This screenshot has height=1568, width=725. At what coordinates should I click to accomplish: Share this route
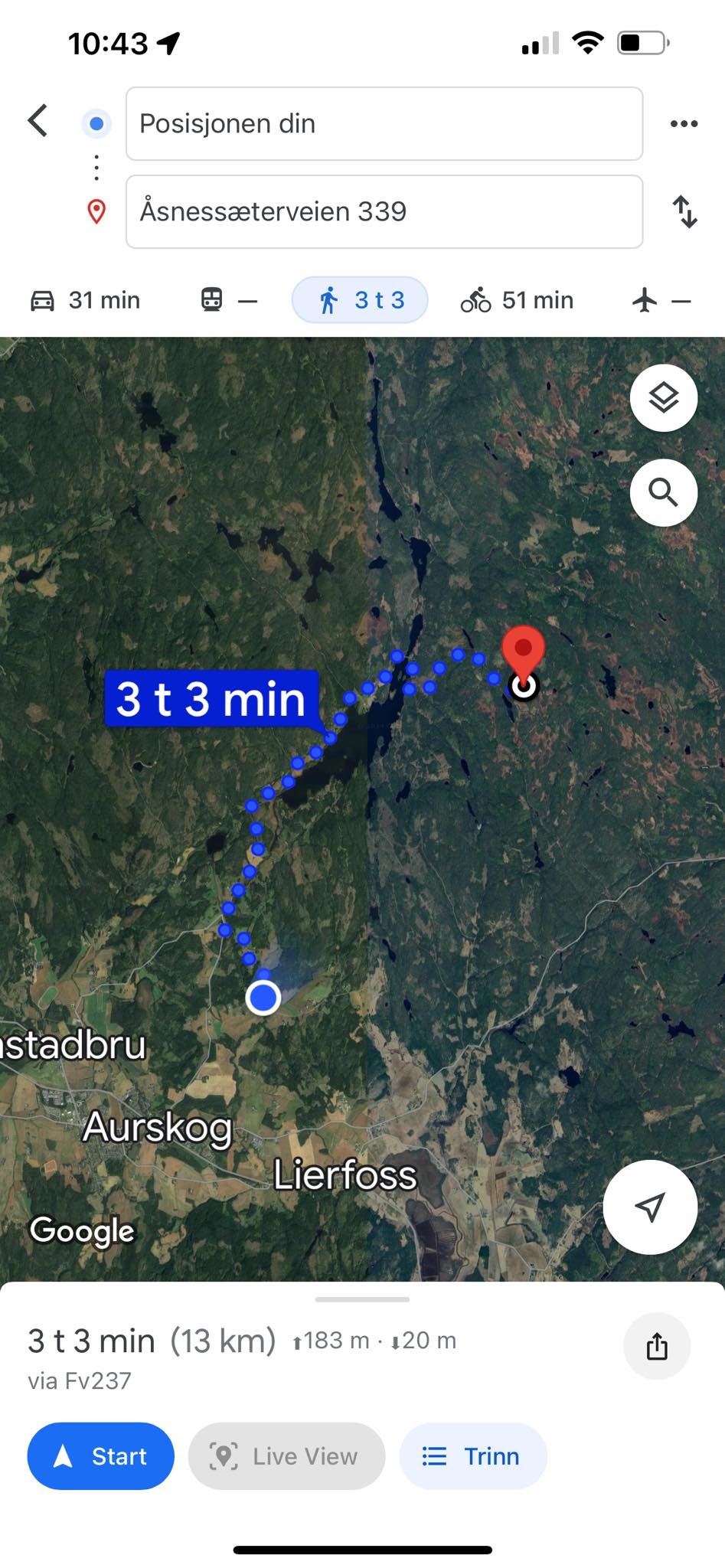657,1346
